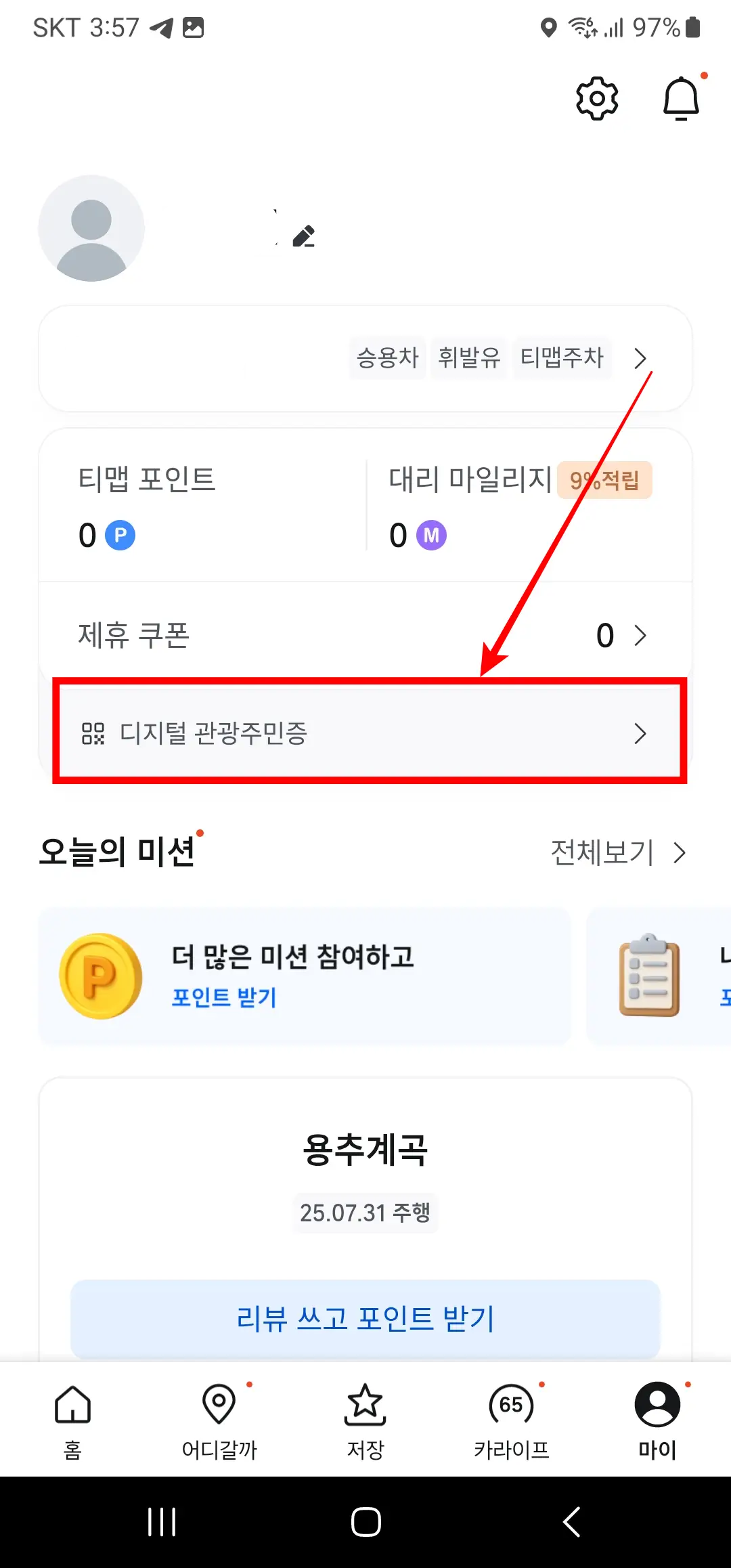Screen dimensions: 731x1568
Task: Open the settings gear icon
Action: point(598,98)
